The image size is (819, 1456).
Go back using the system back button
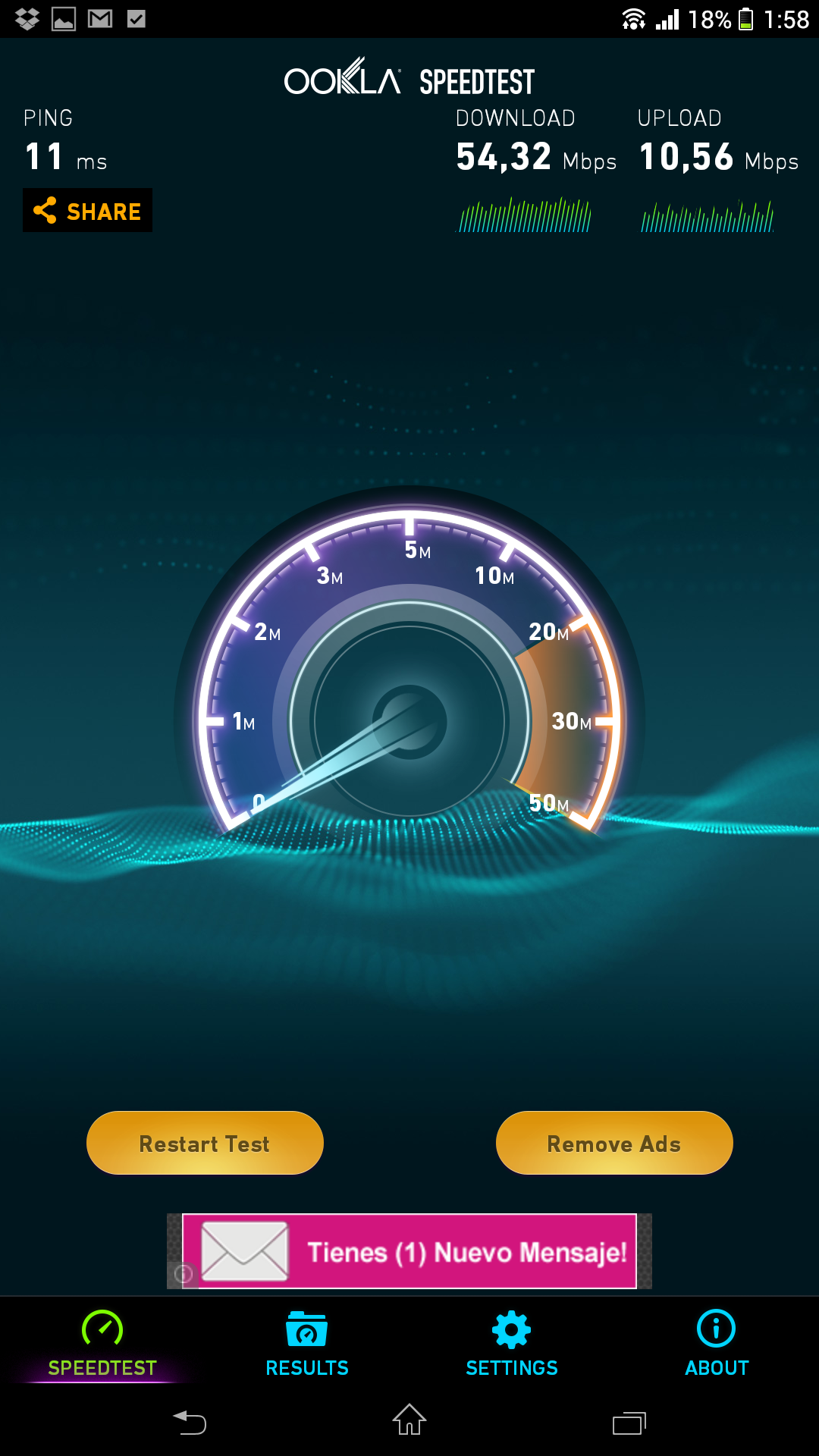click(190, 1422)
